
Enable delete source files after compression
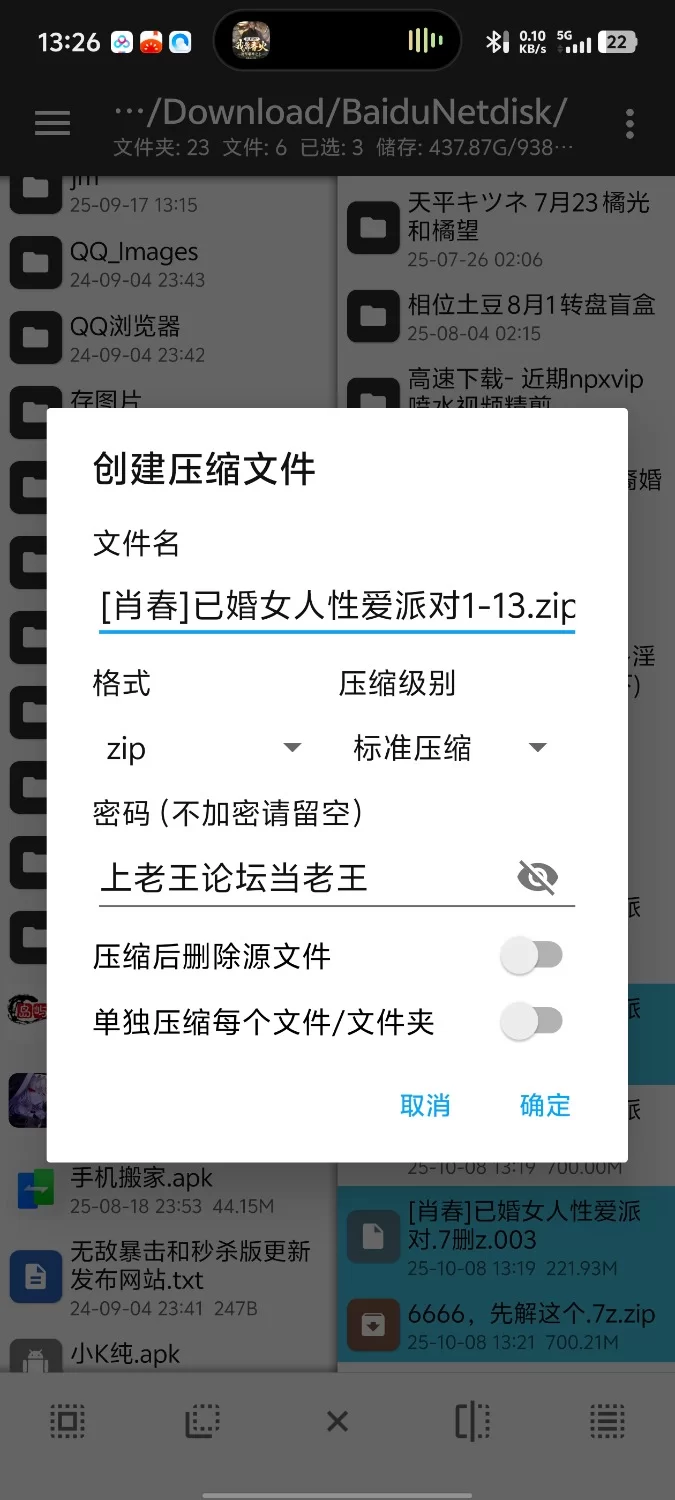(x=532, y=956)
